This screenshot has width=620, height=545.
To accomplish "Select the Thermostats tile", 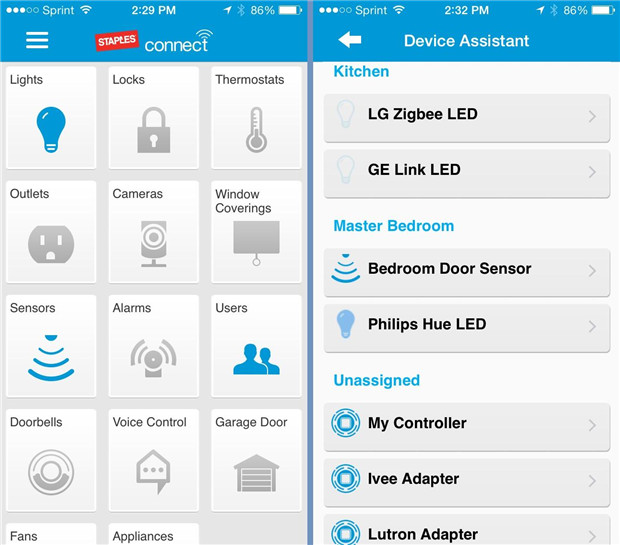I will click(x=256, y=118).
